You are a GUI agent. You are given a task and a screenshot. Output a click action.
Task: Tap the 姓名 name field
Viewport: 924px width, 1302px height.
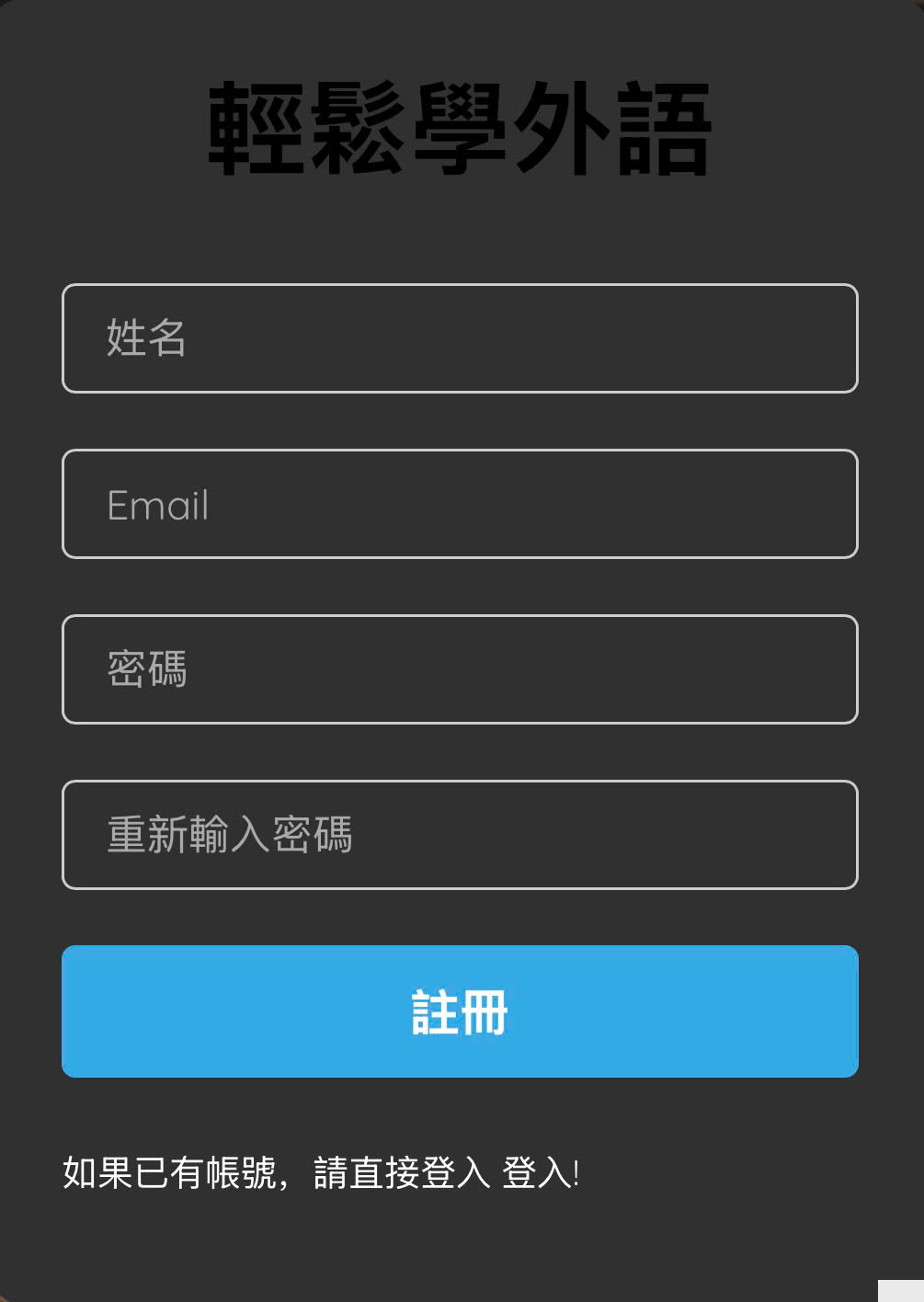tap(460, 338)
